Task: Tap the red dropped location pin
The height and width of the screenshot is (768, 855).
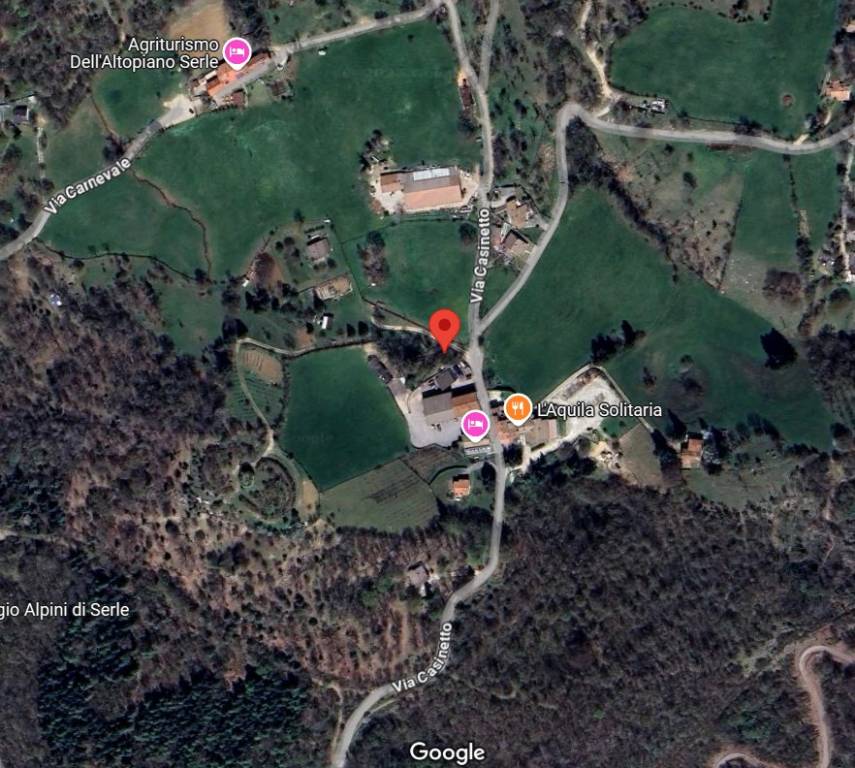Action: click(445, 328)
